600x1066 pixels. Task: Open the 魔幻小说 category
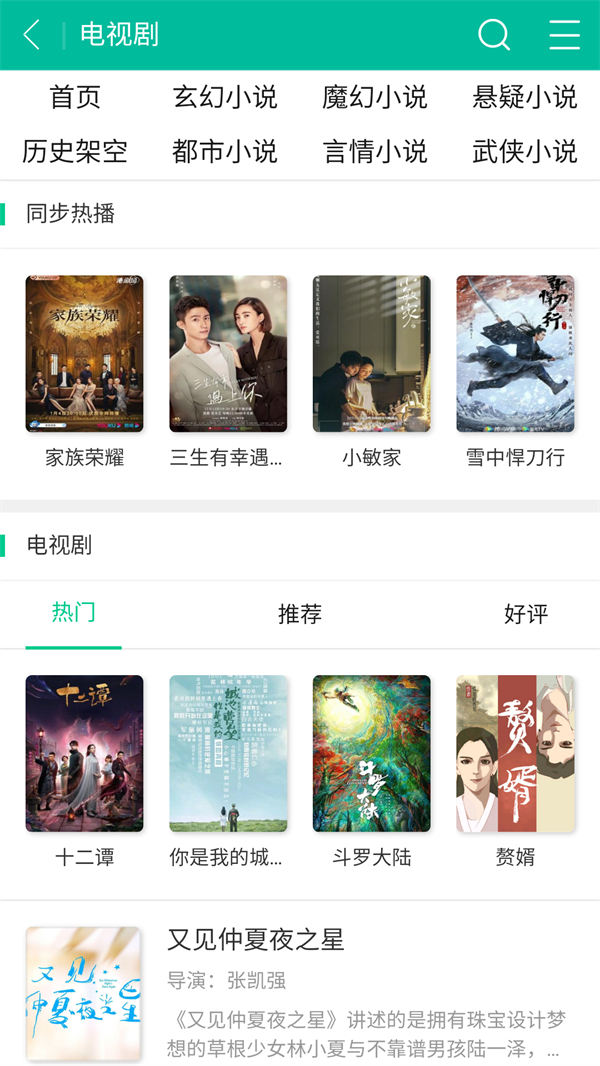375,97
